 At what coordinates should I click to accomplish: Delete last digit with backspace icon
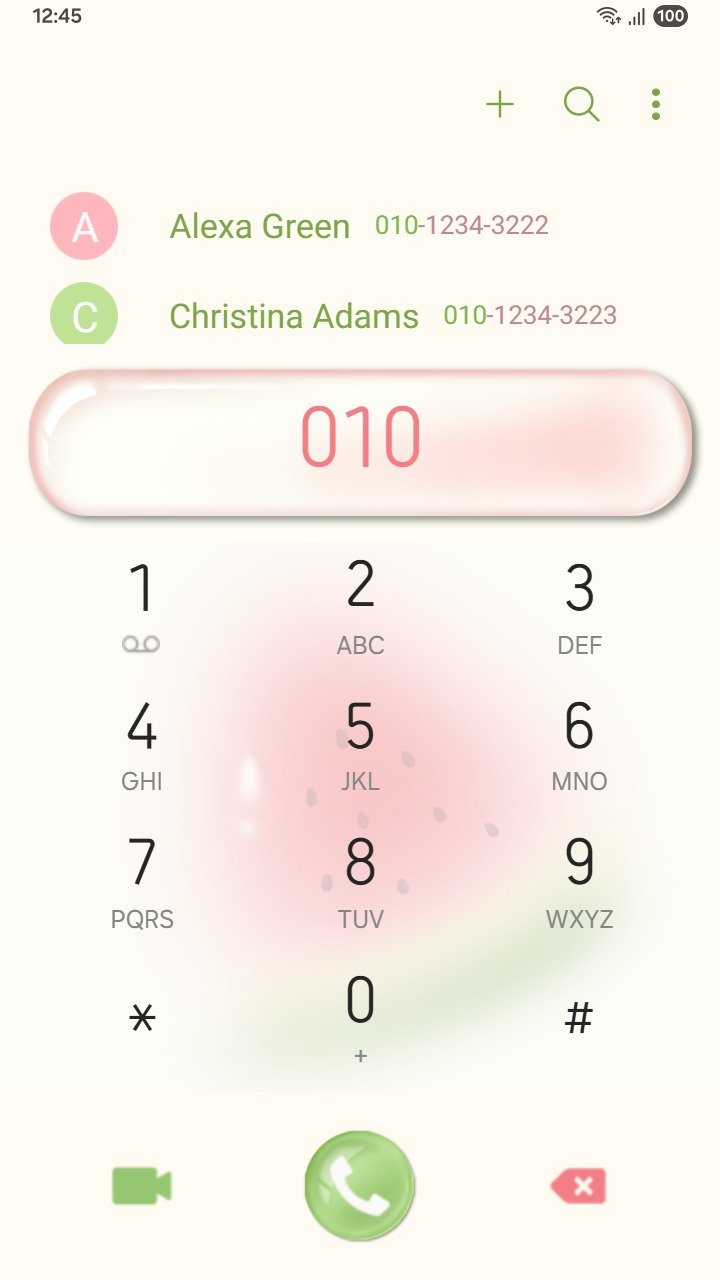pos(579,1186)
